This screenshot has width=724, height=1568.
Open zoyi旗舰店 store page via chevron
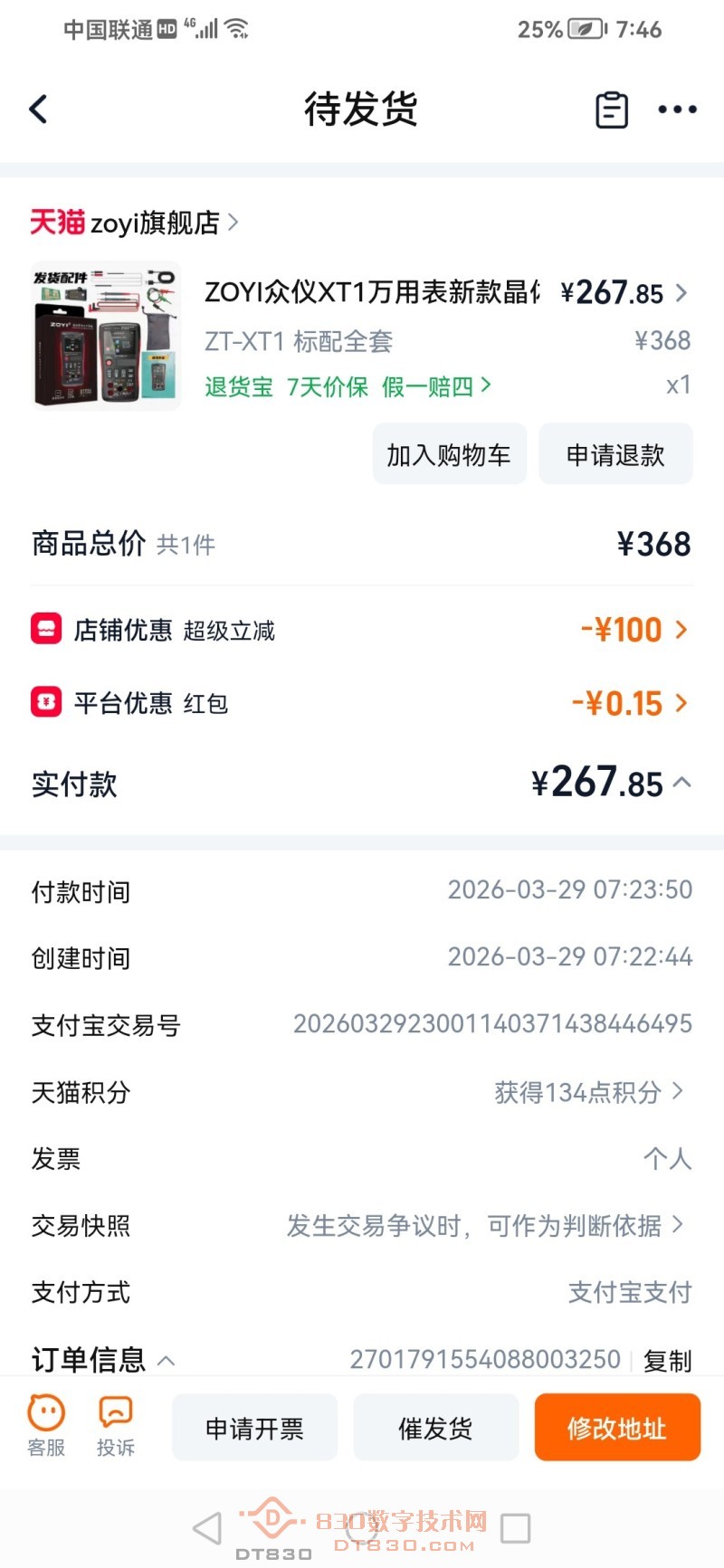(x=233, y=223)
